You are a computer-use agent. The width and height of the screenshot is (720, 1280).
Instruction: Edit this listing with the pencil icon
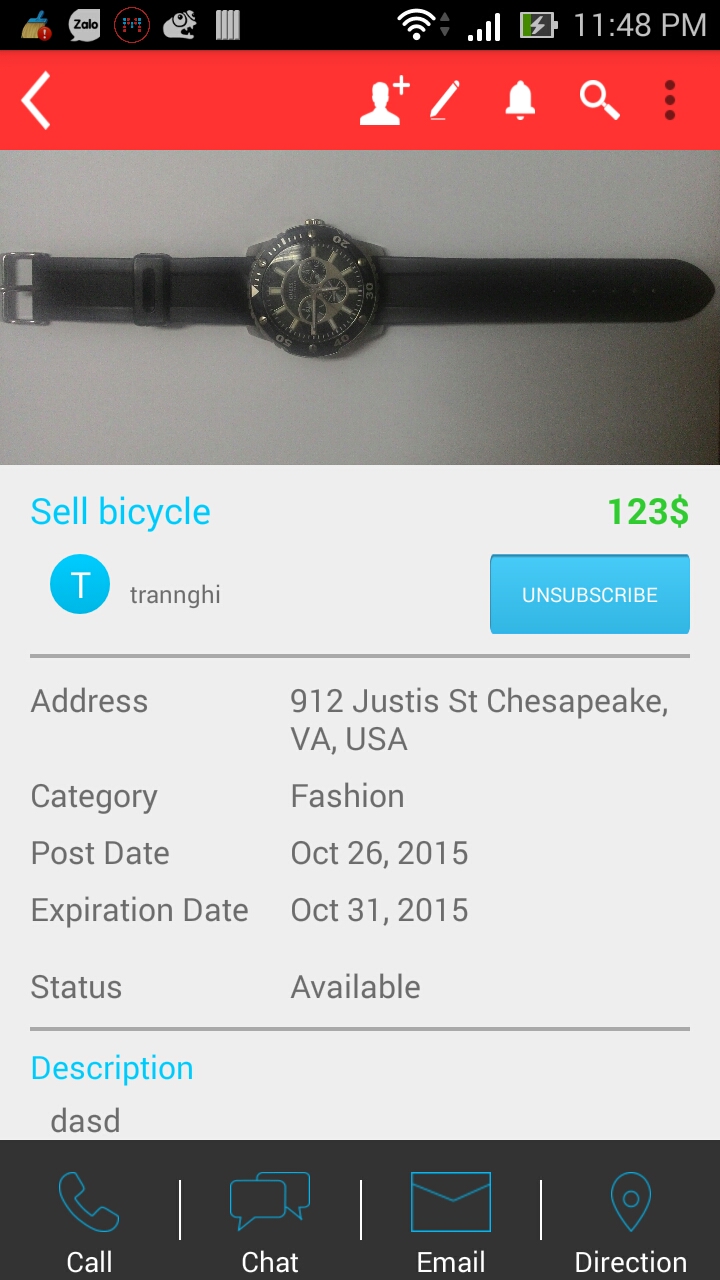click(445, 101)
